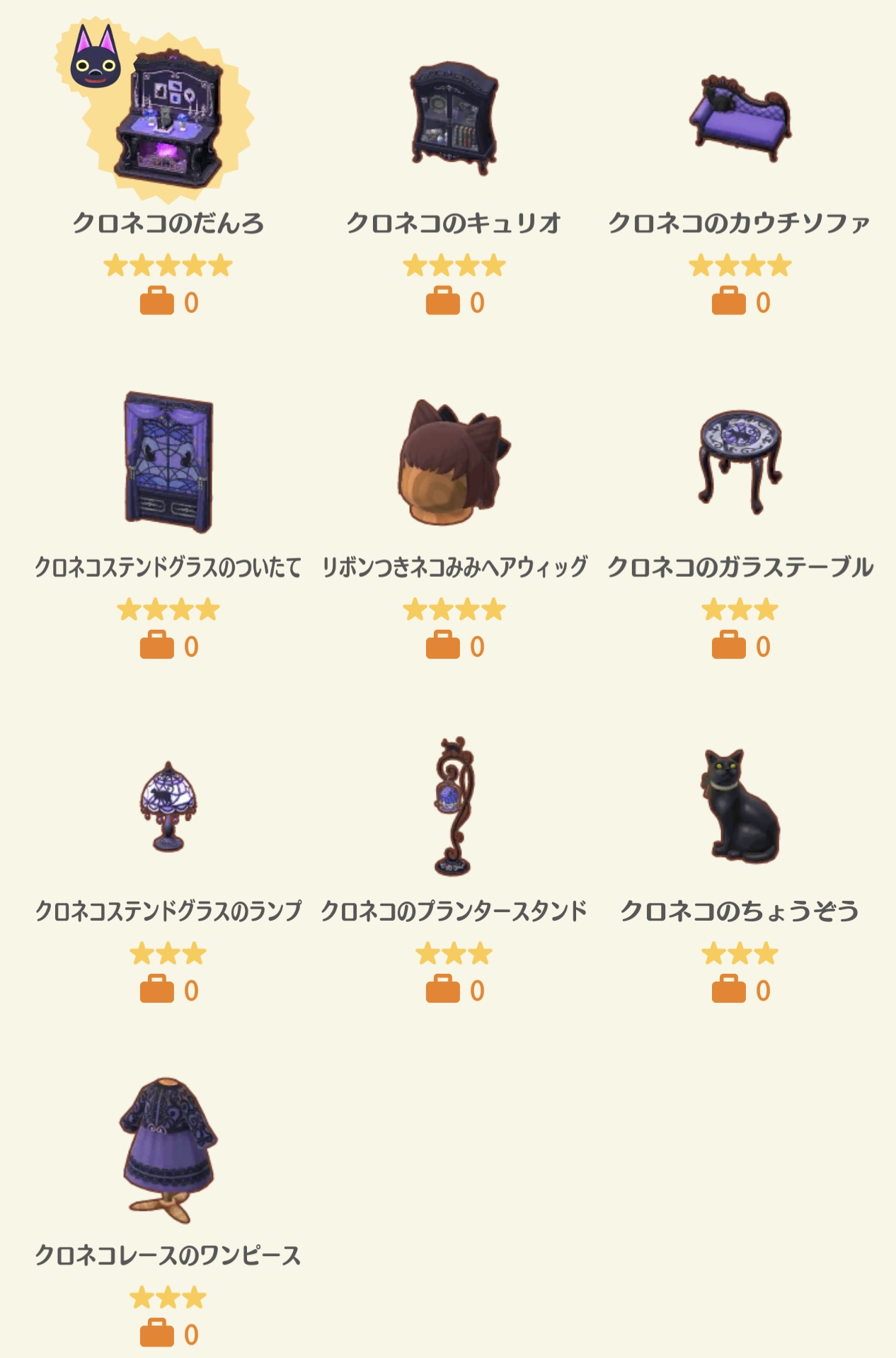Select the リボンつきネコみみヘアウィッグ wig
The image size is (896, 1358).
[x=454, y=461]
